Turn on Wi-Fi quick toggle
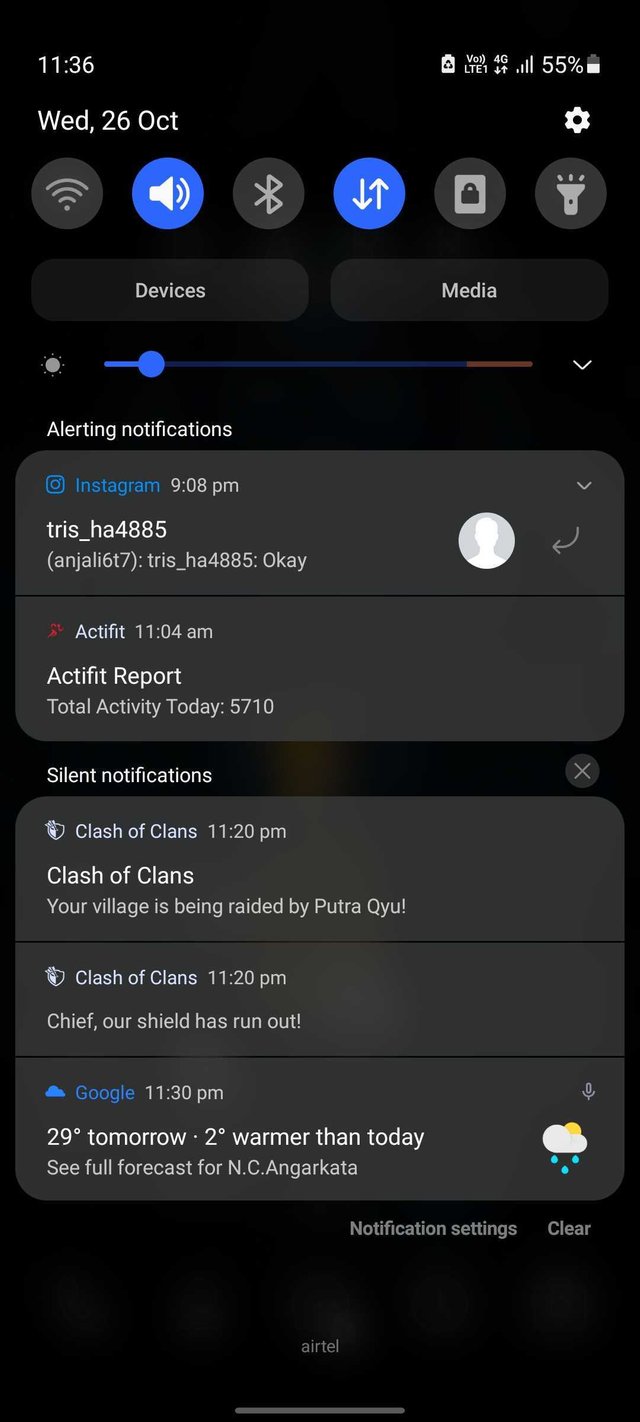Image resolution: width=640 pixels, height=1422 pixels. pyautogui.click(x=67, y=194)
